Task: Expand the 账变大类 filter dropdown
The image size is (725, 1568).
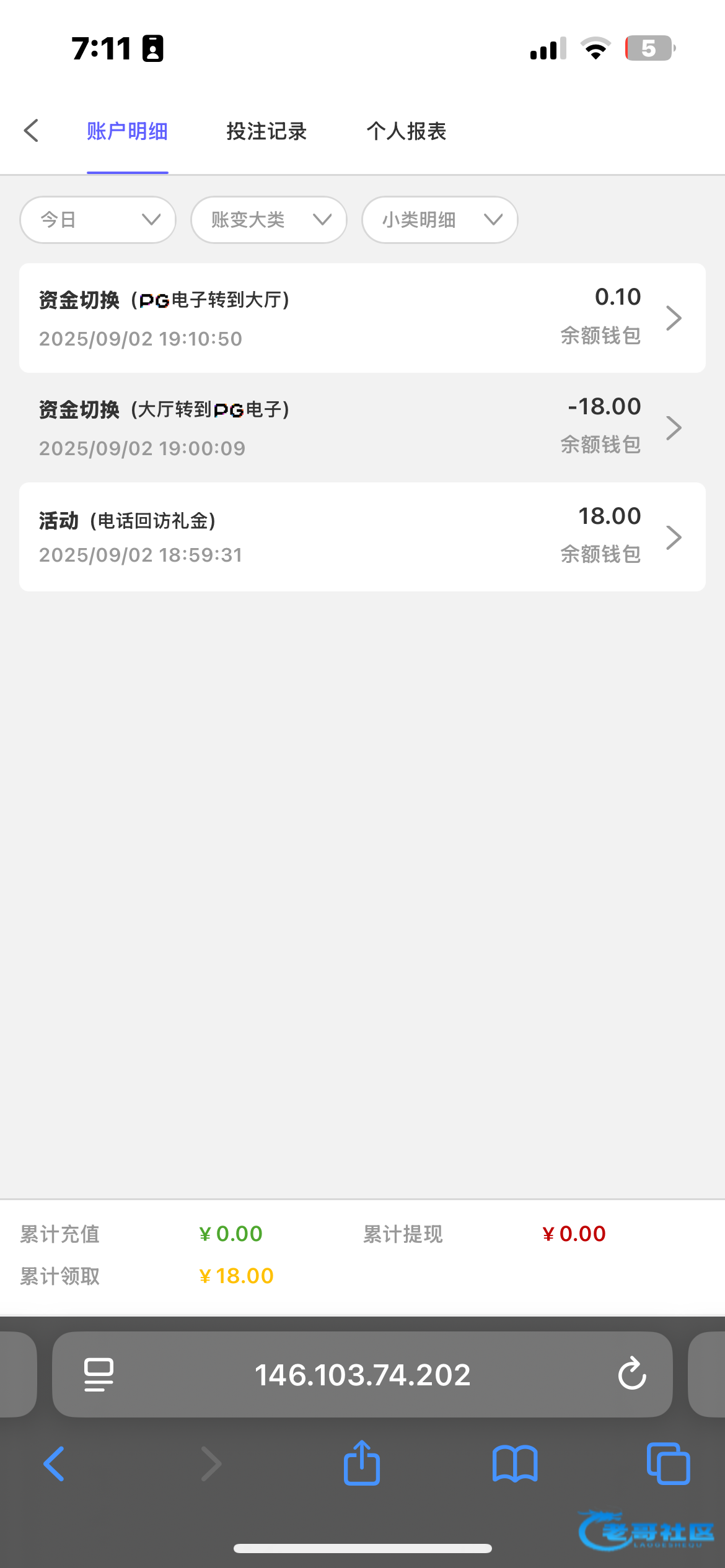Action: click(x=269, y=220)
